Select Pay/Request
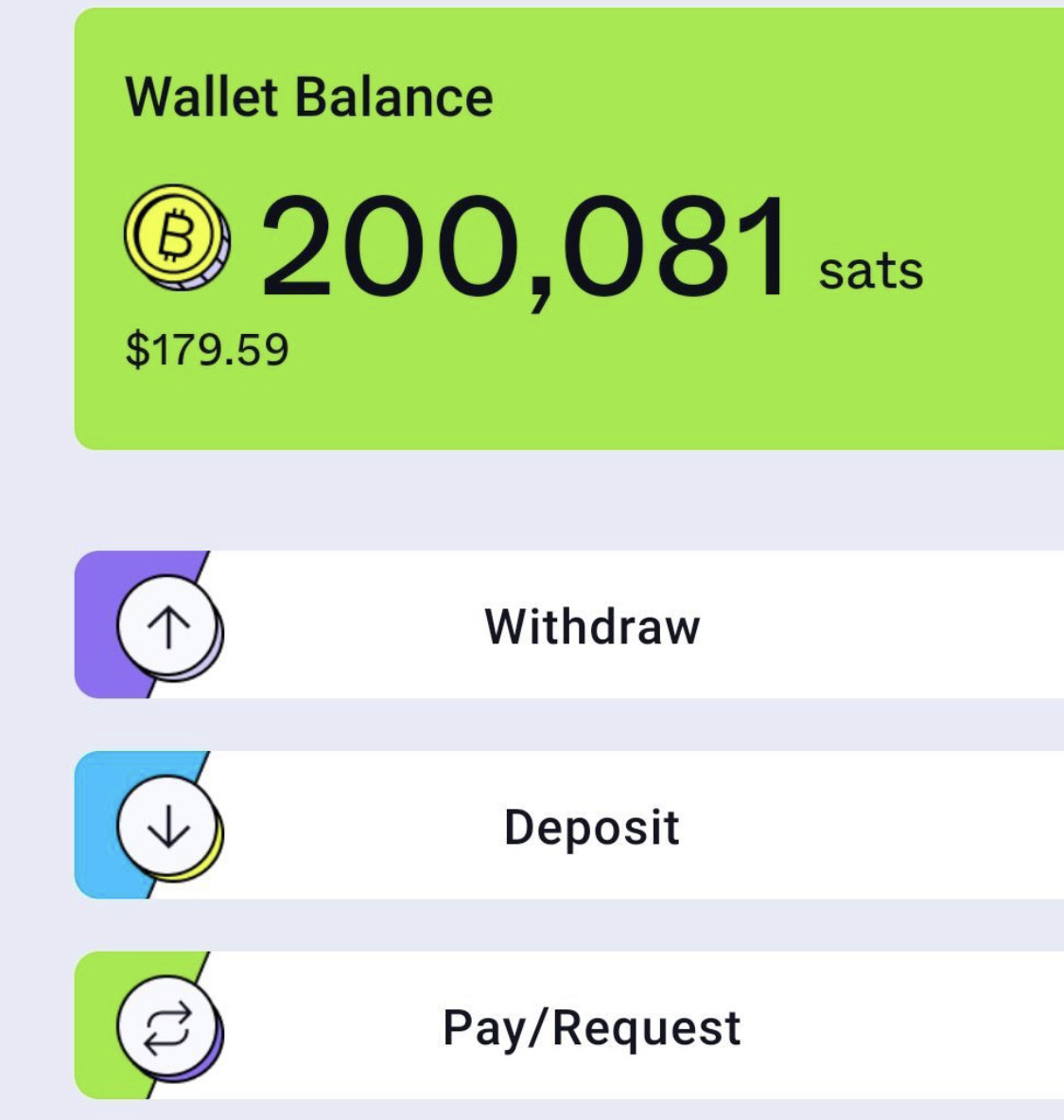1064x1120 pixels. [591, 1026]
